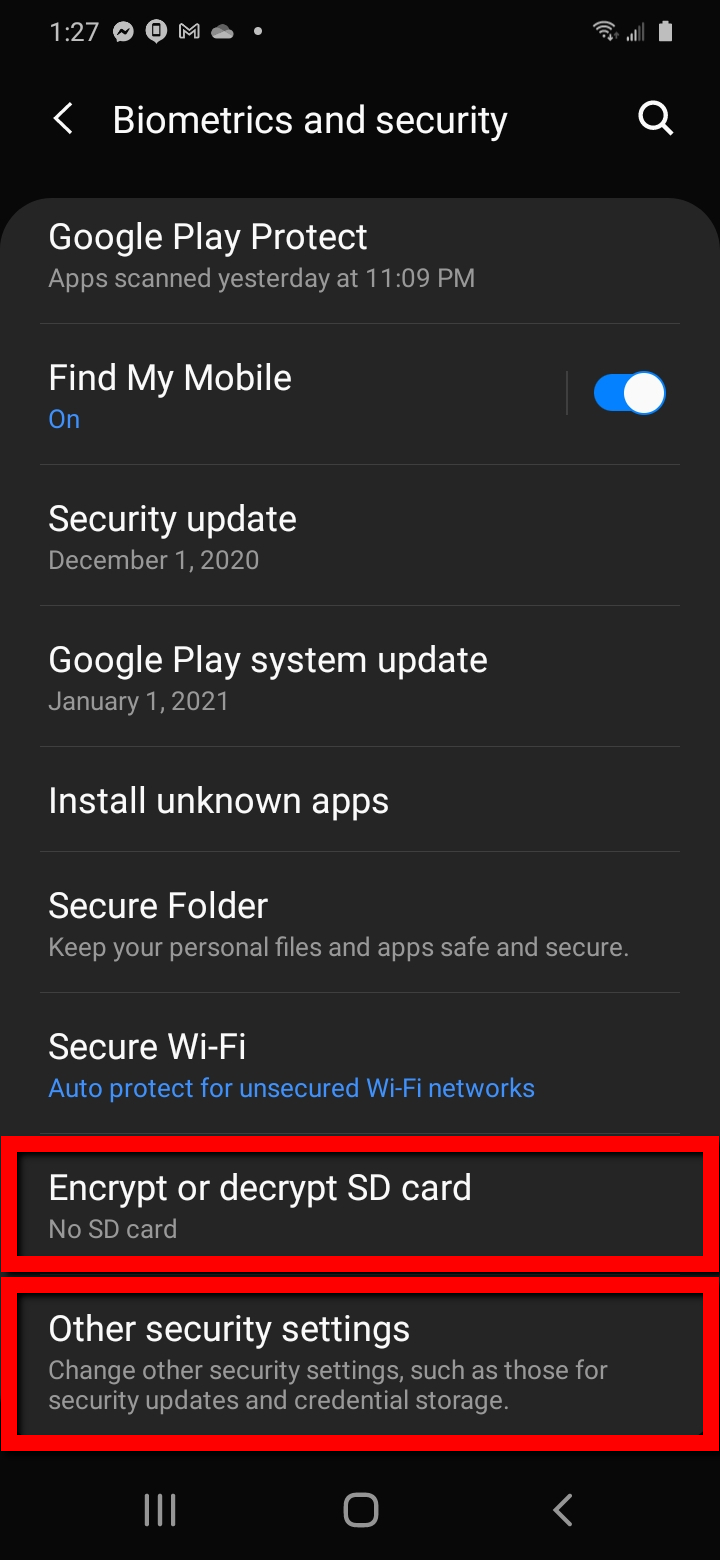Viewport: 720px width, 1560px height.
Task: Tap the system home button
Action: pyautogui.click(x=360, y=1510)
